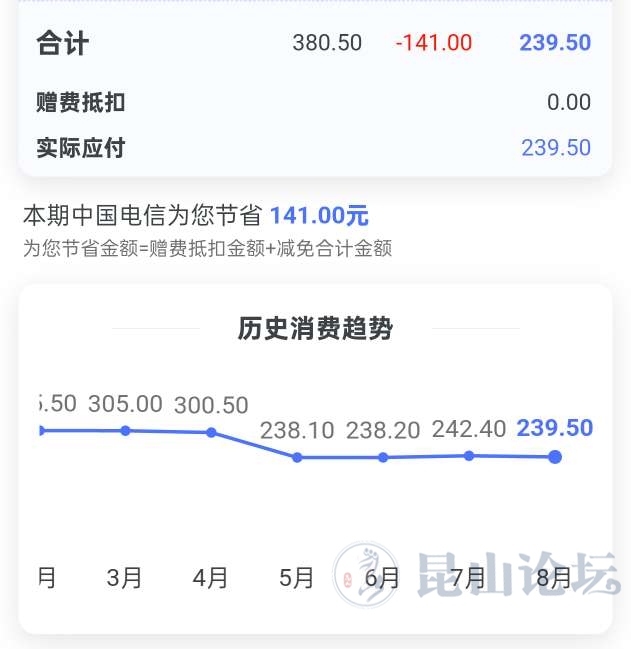Select the 4月 point showing 300.50
Screen dimensions: 631x649
211,433
